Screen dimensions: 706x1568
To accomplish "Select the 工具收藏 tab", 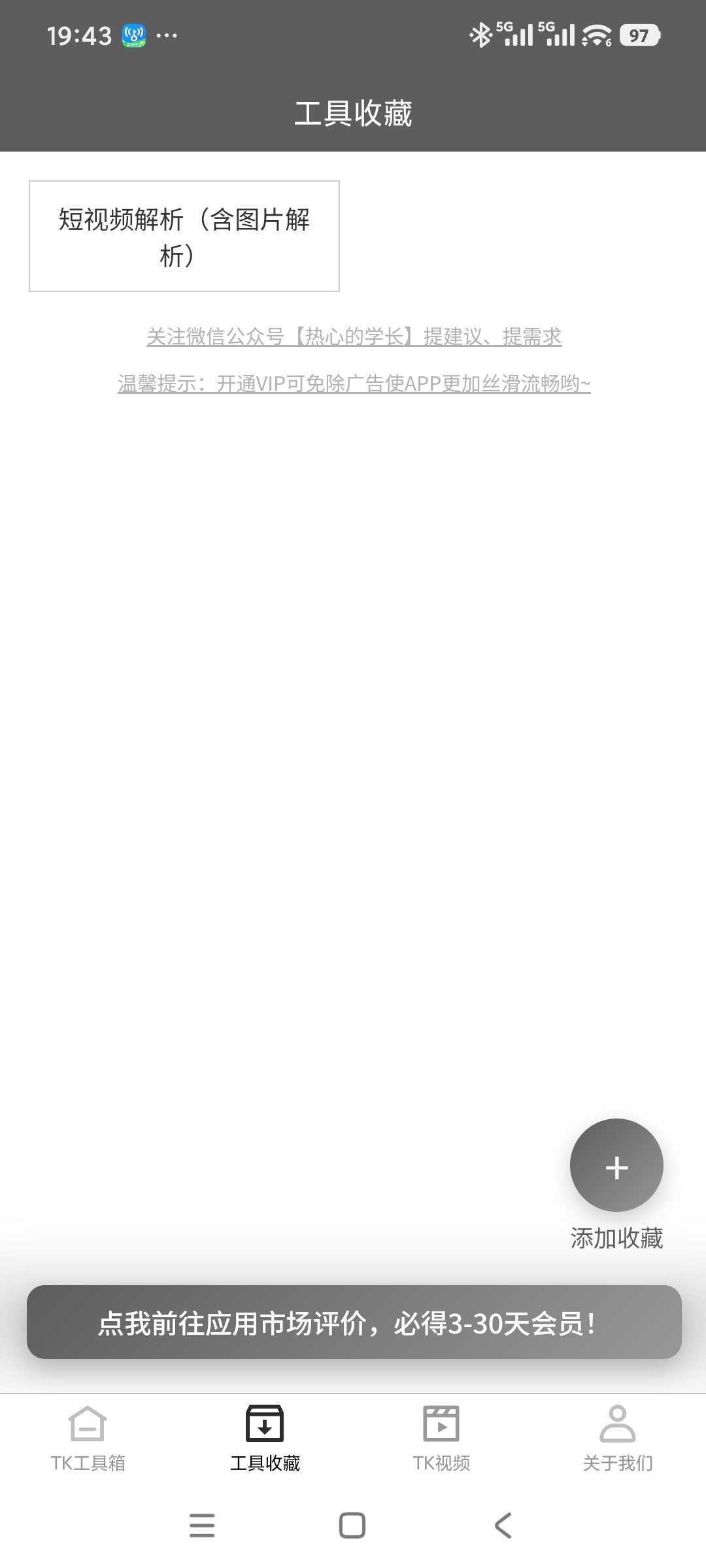I will (x=265, y=1438).
